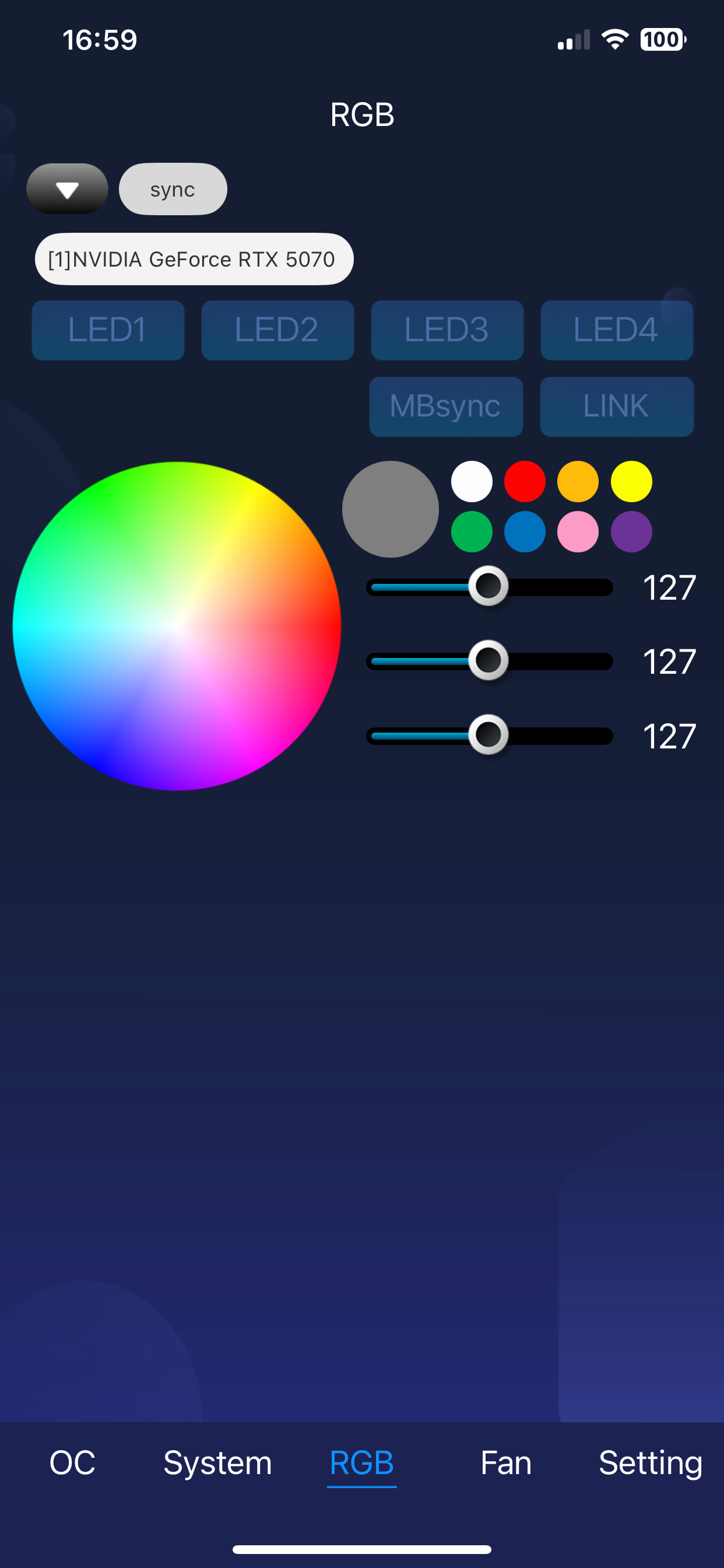Screen dimensions: 724x1568
Task: Select the yellow color swatch
Action: tap(631, 481)
